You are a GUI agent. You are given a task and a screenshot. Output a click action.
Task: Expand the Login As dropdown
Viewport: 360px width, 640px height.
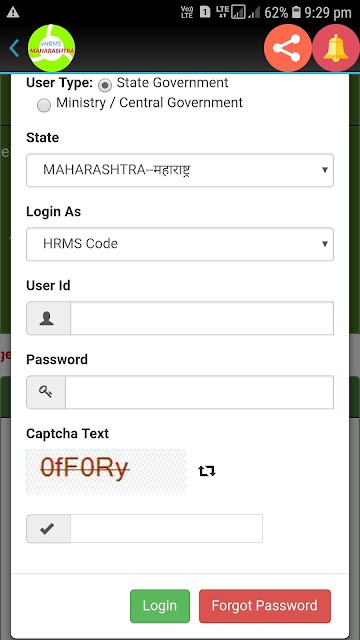pos(180,244)
